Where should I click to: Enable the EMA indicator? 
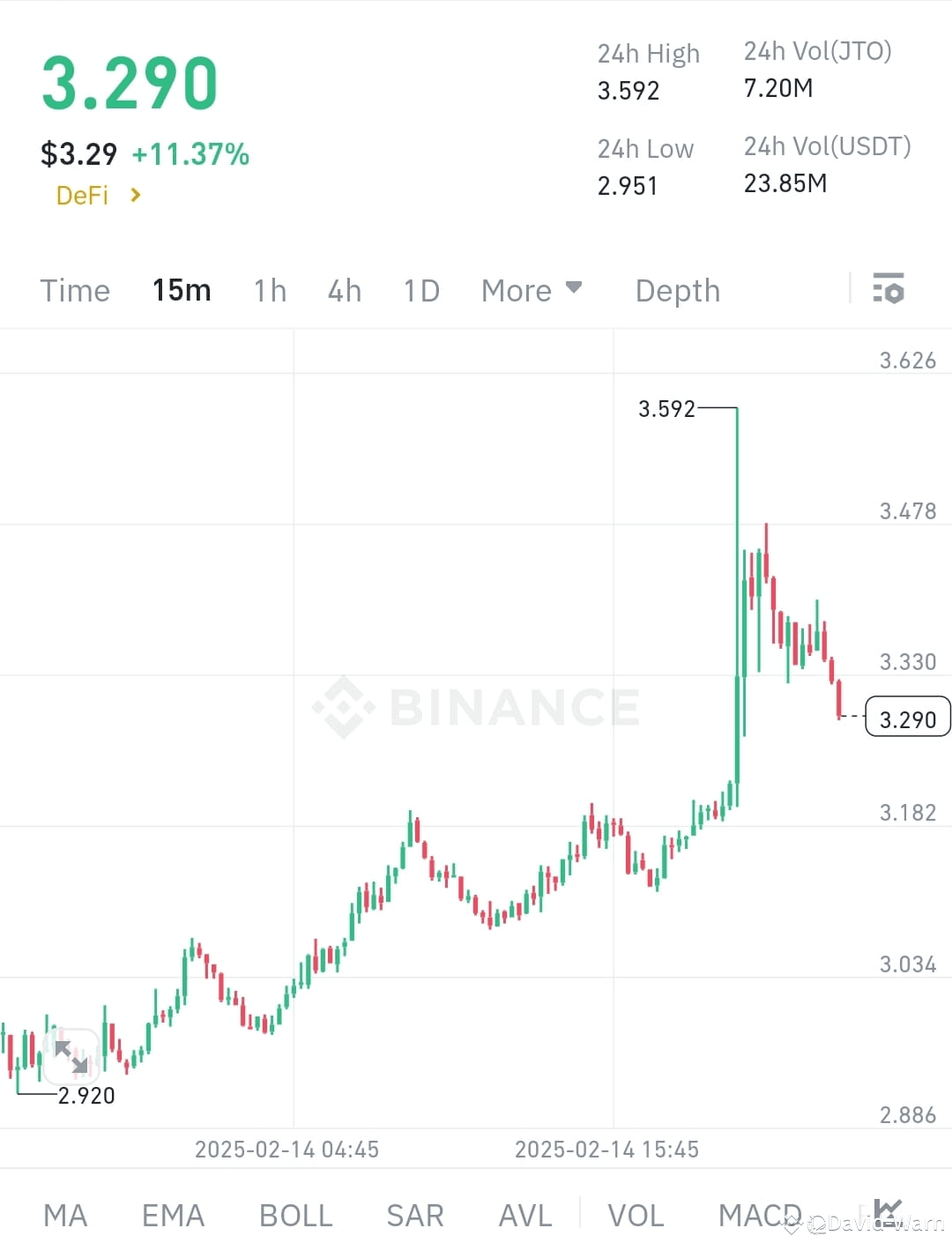172,1214
